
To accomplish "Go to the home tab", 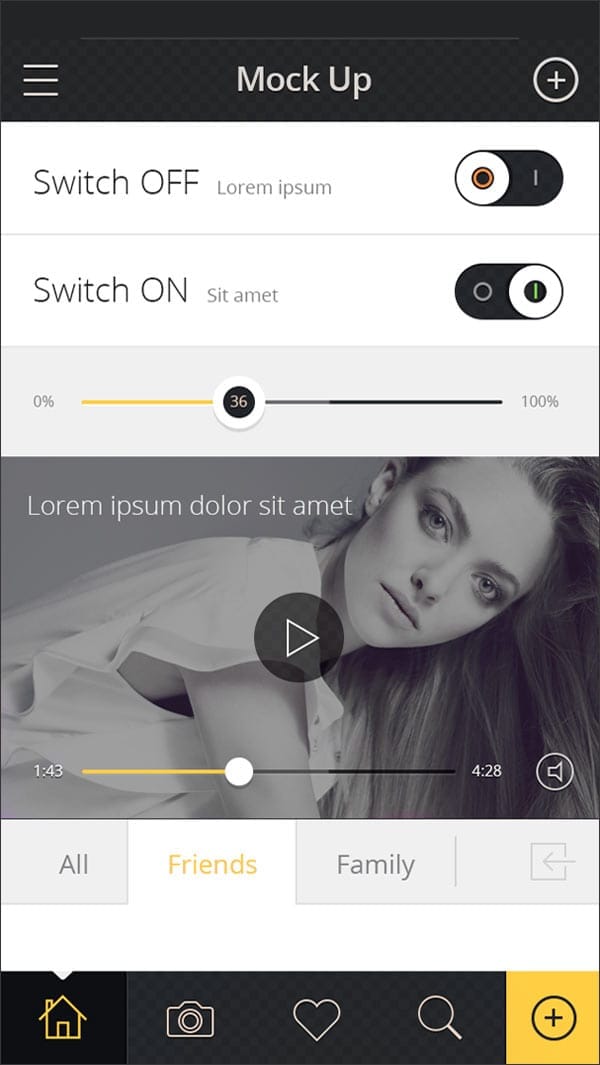I will tap(62, 1018).
